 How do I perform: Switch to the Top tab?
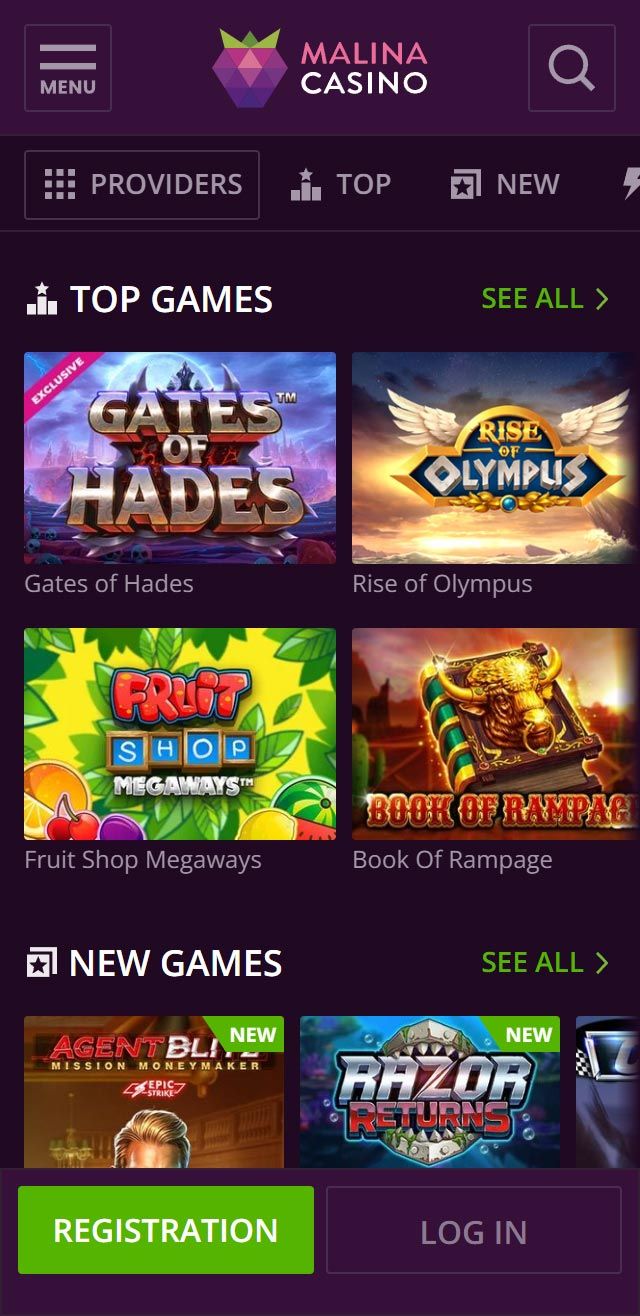coord(341,184)
